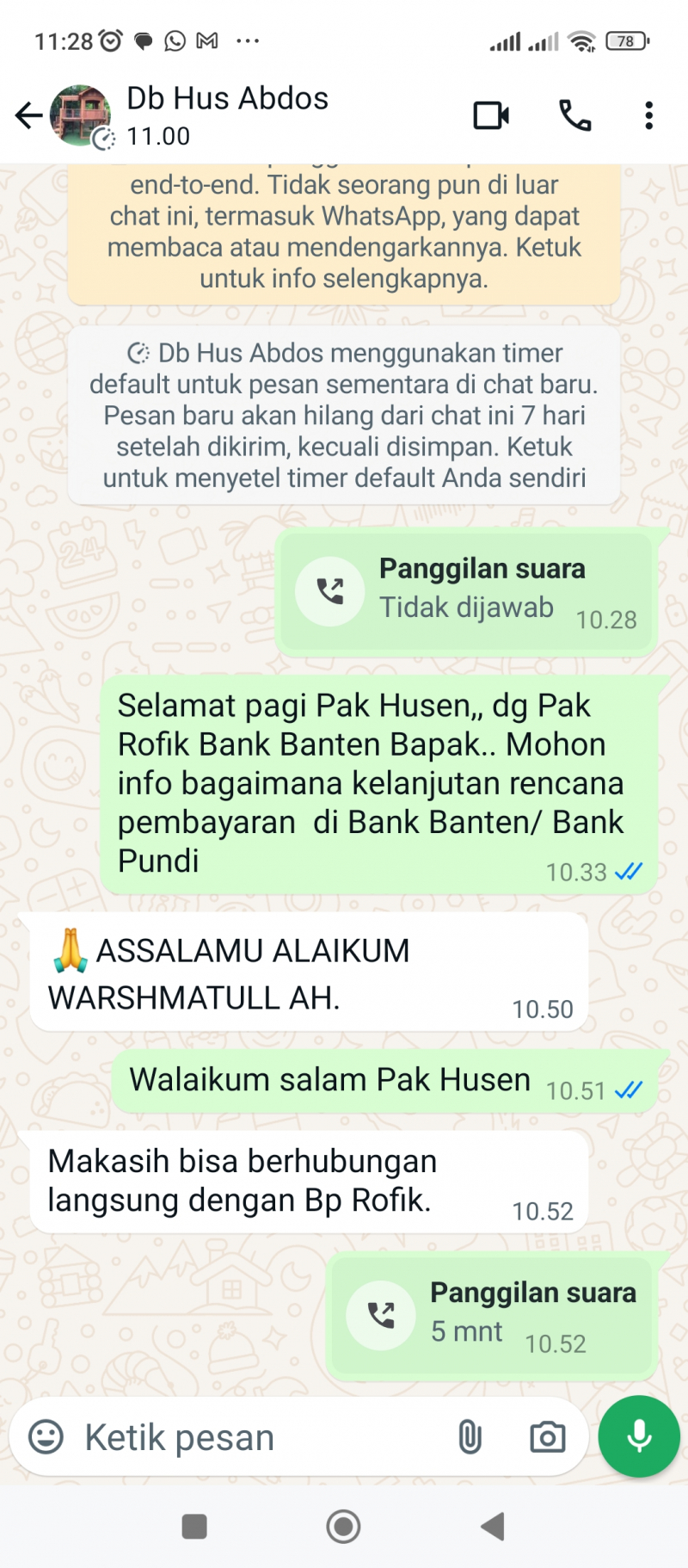
Task: Open the emoji picker
Action: coord(46,1436)
